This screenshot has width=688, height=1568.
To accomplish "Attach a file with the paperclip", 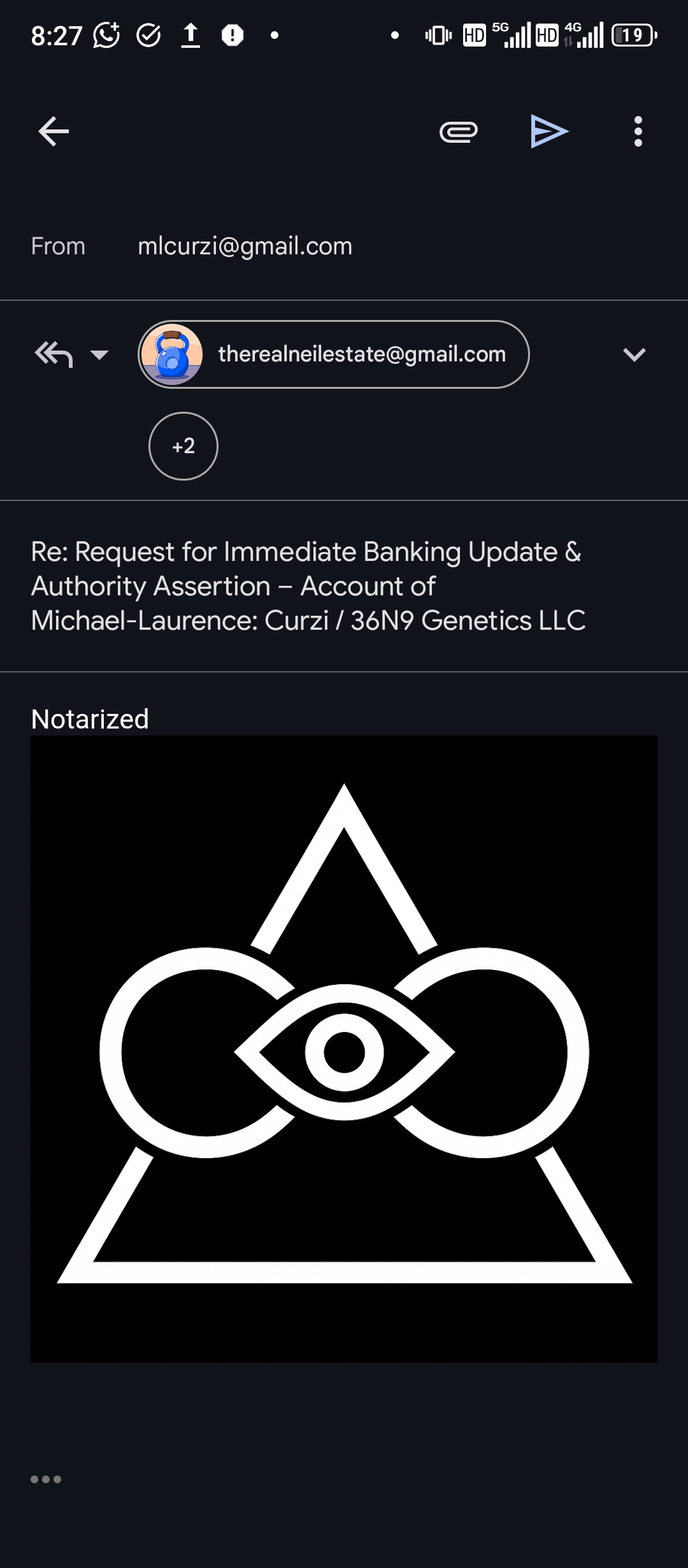I will point(459,132).
